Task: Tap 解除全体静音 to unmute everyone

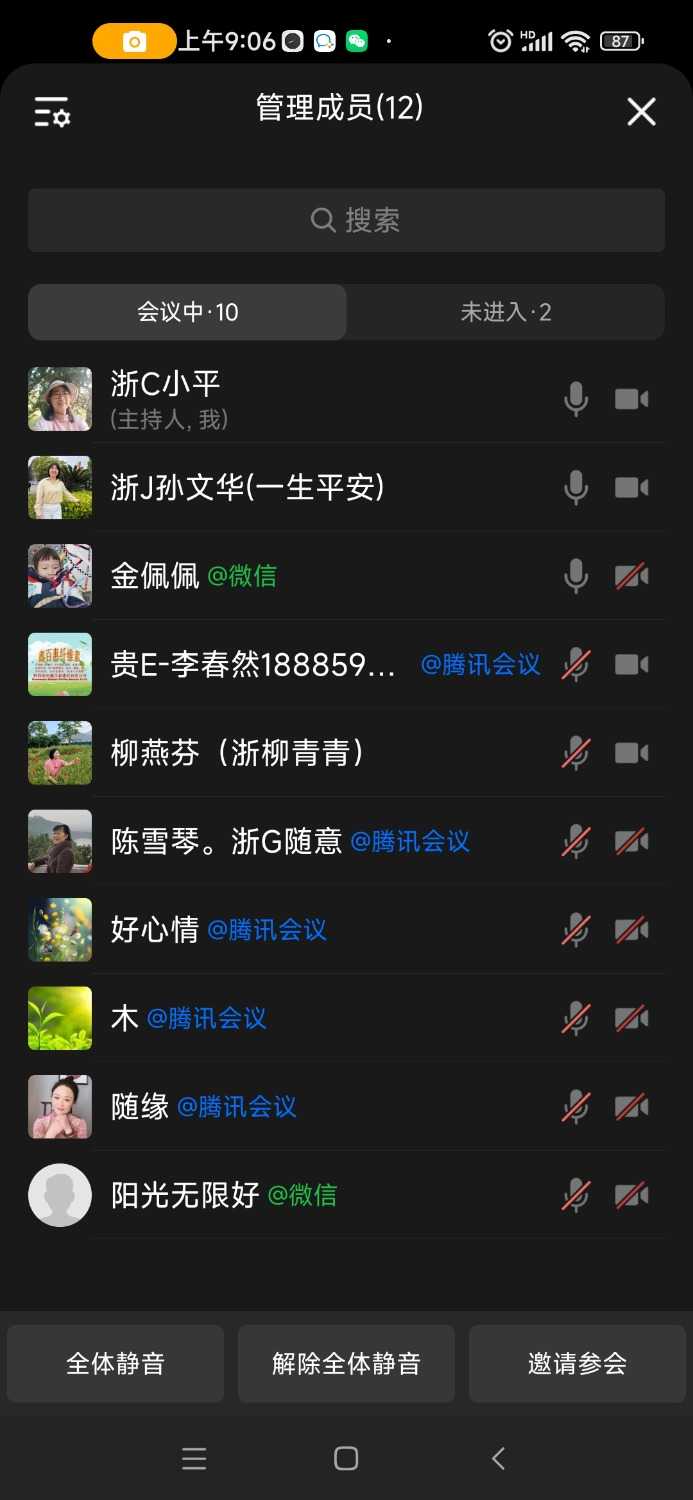Action: [x=346, y=1363]
